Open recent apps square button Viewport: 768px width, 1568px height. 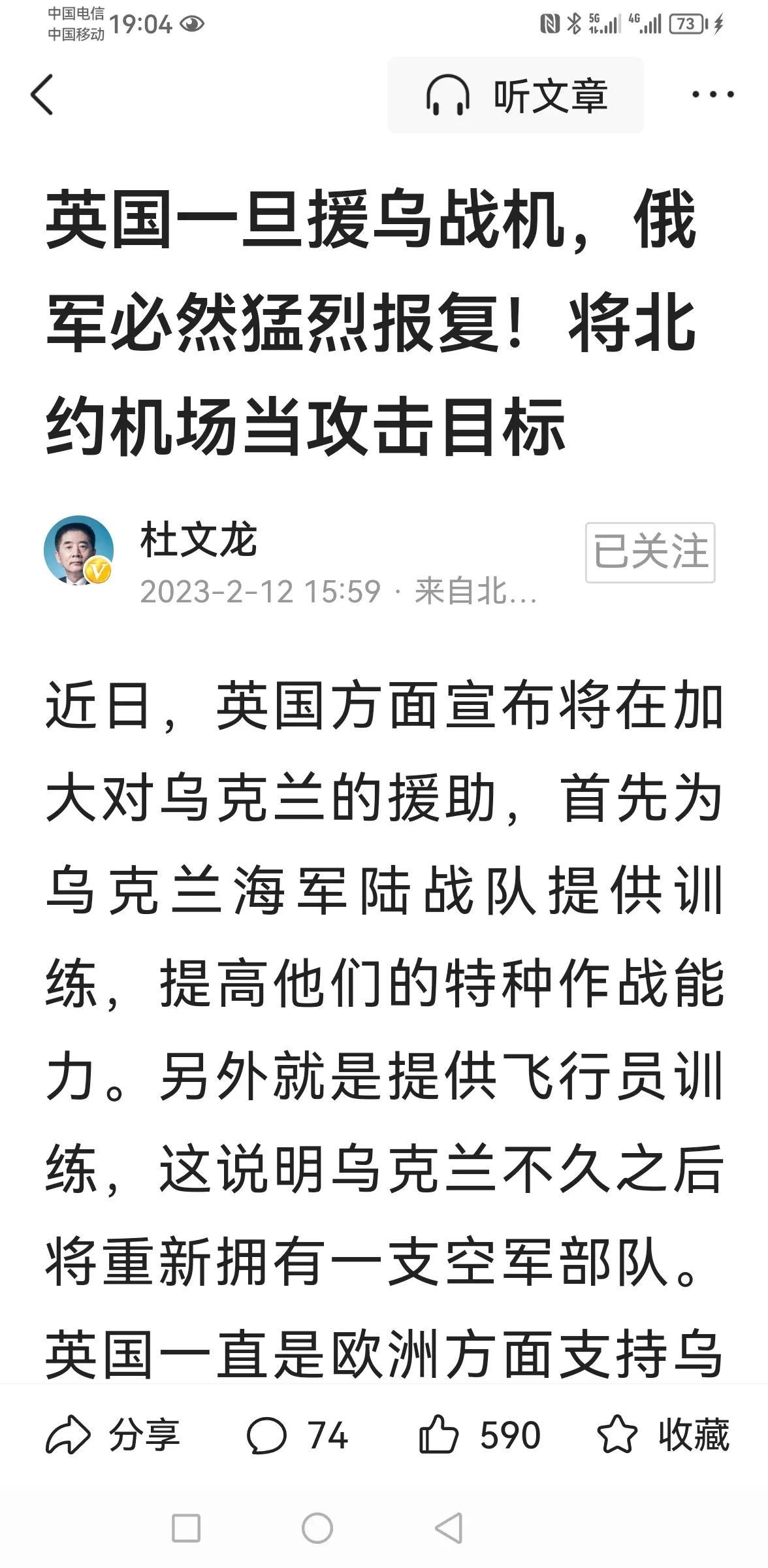[186, 1528]
